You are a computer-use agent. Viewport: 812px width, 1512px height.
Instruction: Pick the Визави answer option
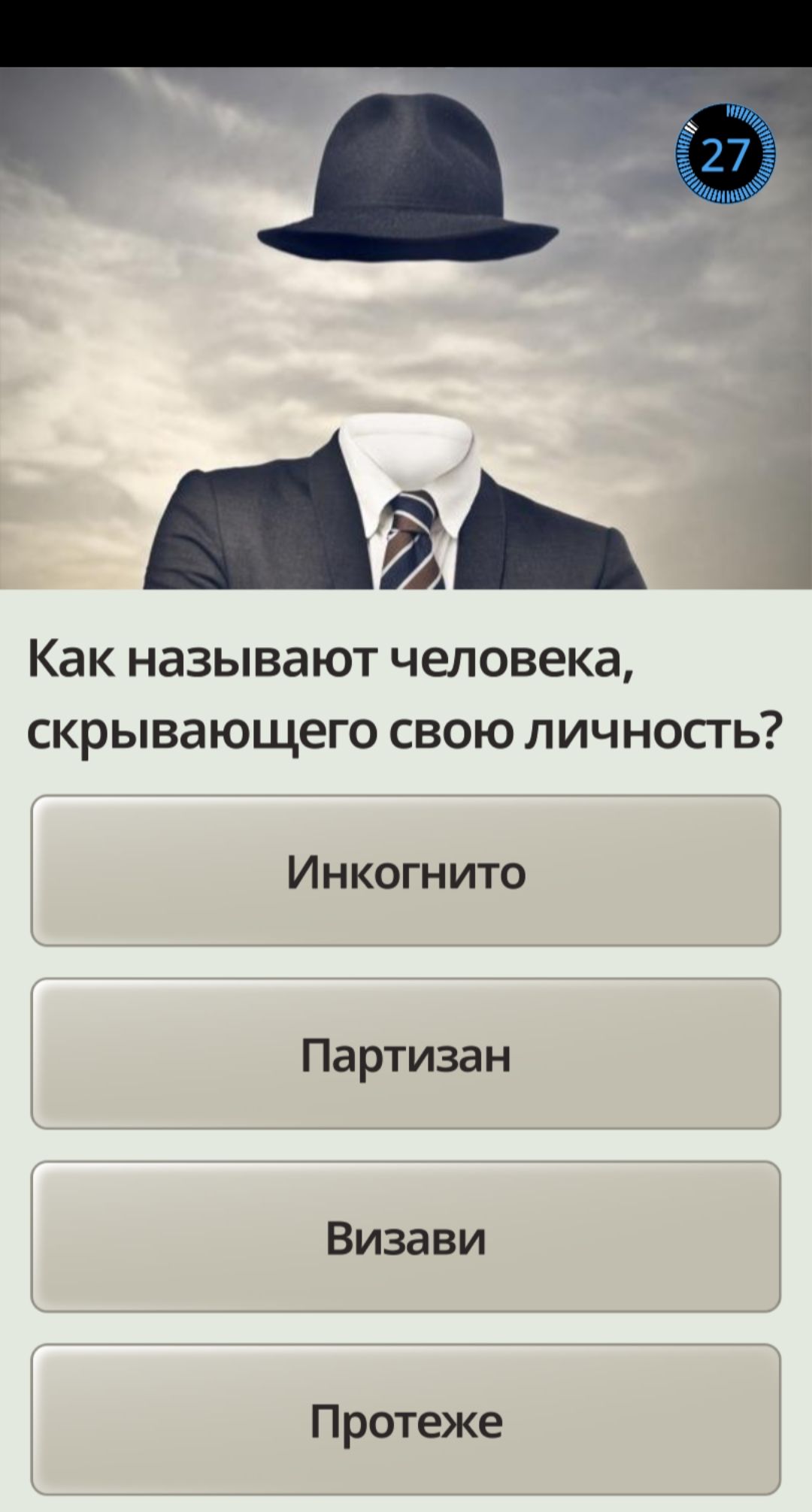[x=406, y=1237]
